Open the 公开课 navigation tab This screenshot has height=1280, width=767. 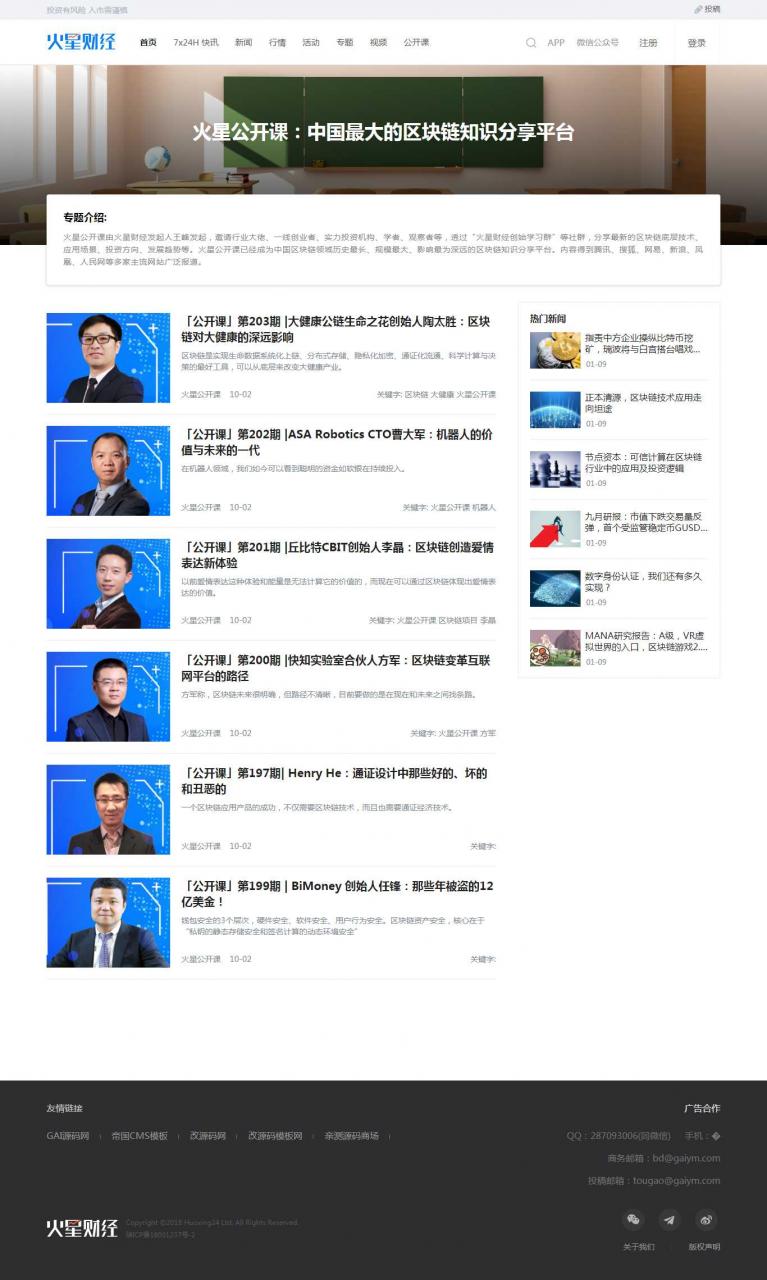pyautogui.click(x=417, y=43)
